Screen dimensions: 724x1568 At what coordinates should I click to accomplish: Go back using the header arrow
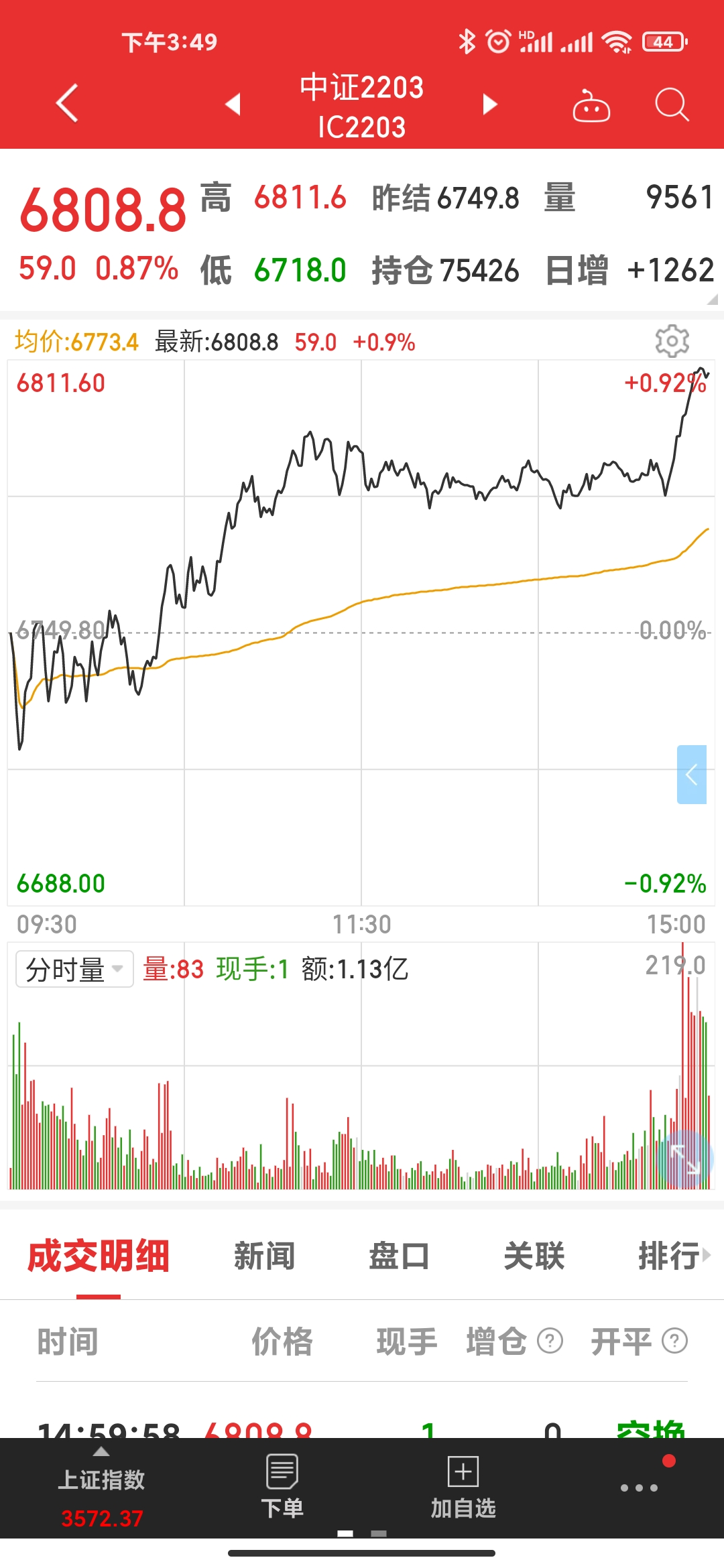[67, 104]
